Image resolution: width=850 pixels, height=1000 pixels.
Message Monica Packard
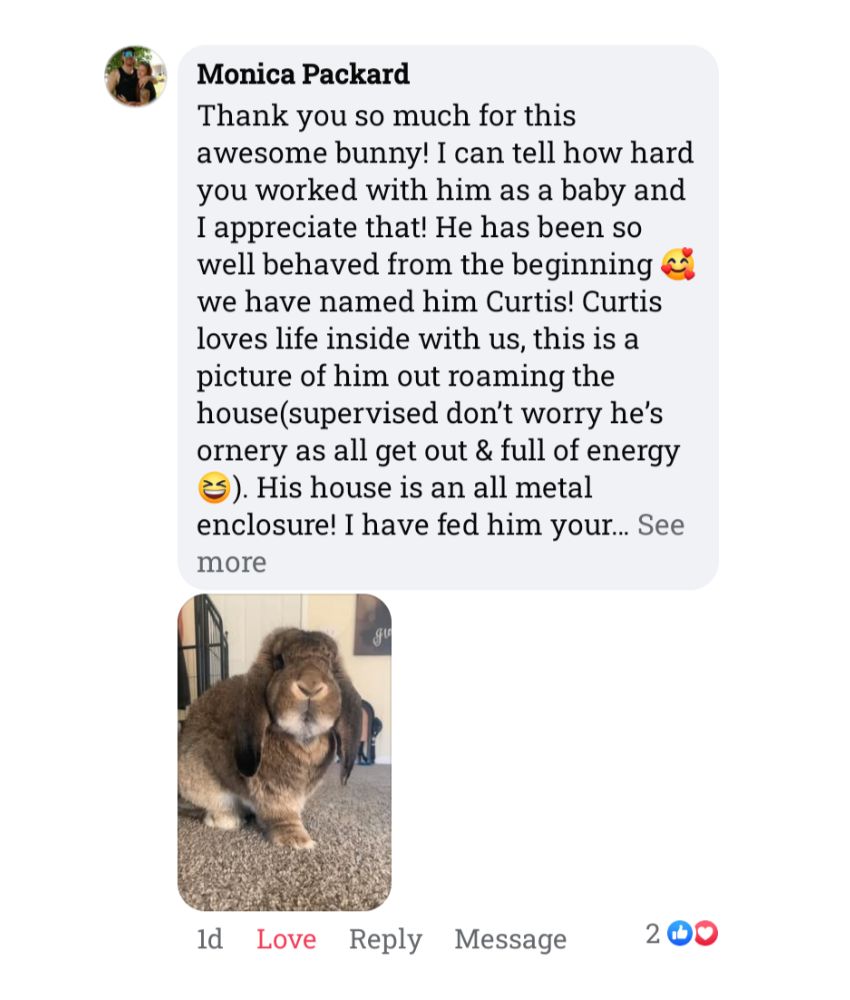tap(510, 939)
